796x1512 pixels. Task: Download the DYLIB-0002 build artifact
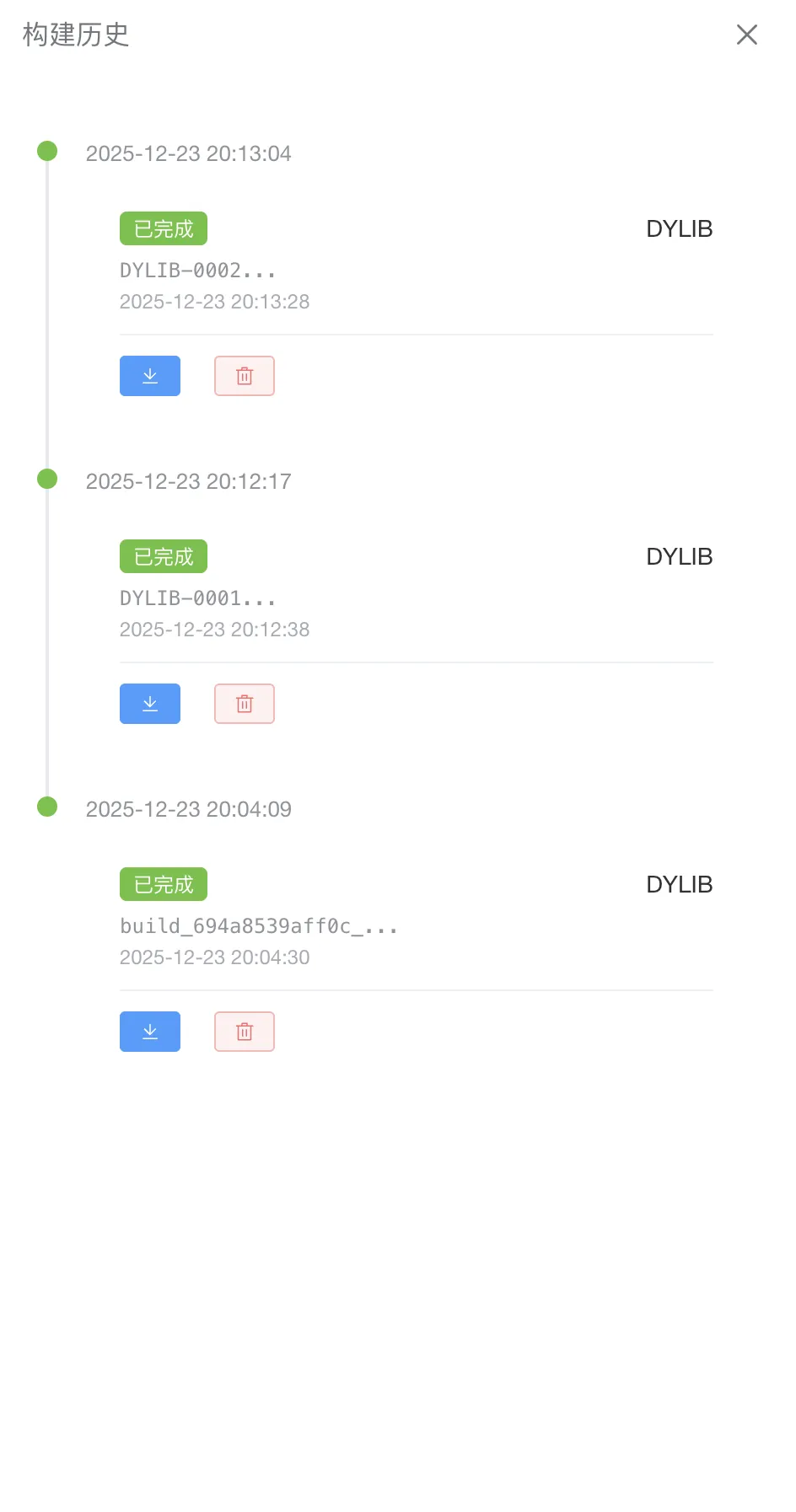click(149, 376)
